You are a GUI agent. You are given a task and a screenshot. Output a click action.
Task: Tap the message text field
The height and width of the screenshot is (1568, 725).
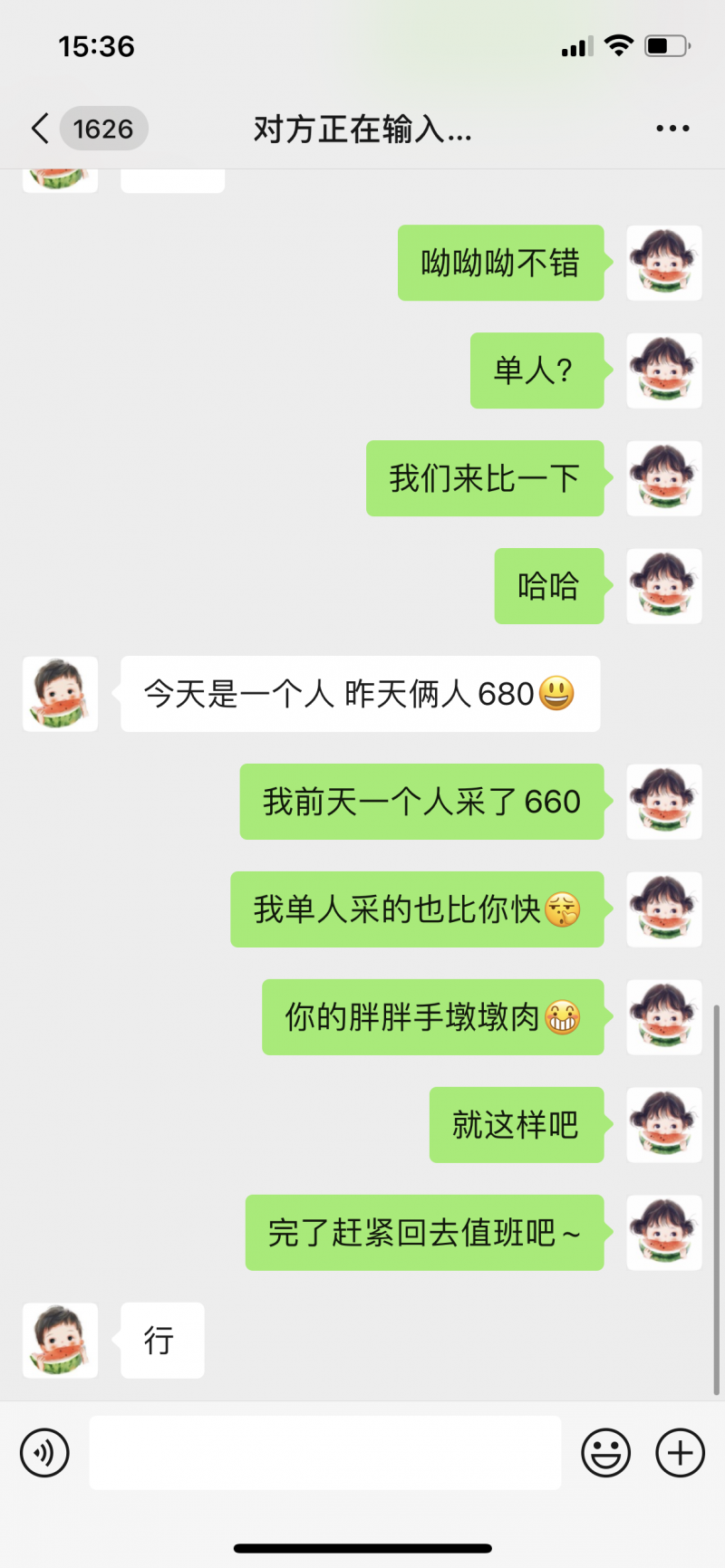(x=324, y=1452)
